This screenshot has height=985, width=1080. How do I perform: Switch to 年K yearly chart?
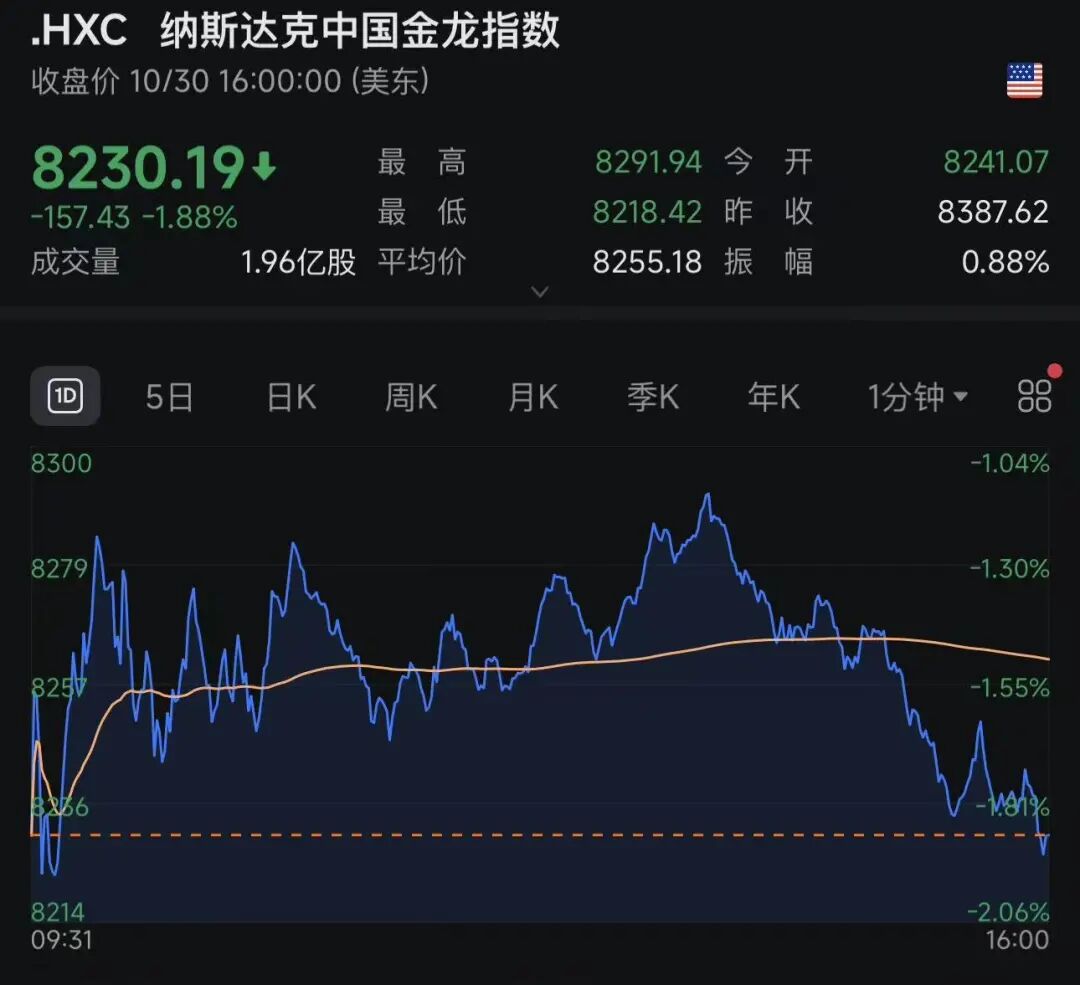tap(773, 397)
